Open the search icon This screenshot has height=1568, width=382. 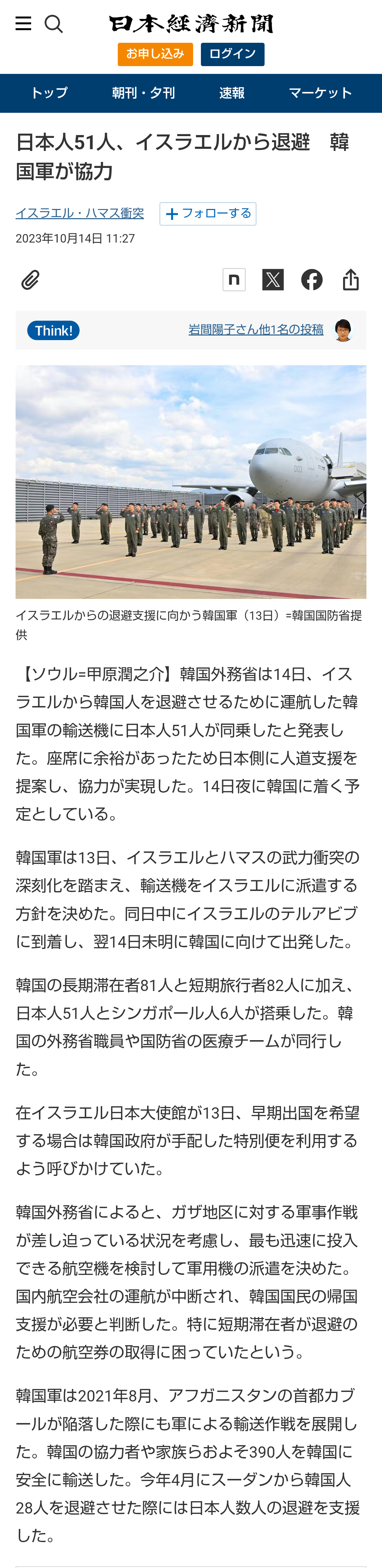click(x=54, y=24)
